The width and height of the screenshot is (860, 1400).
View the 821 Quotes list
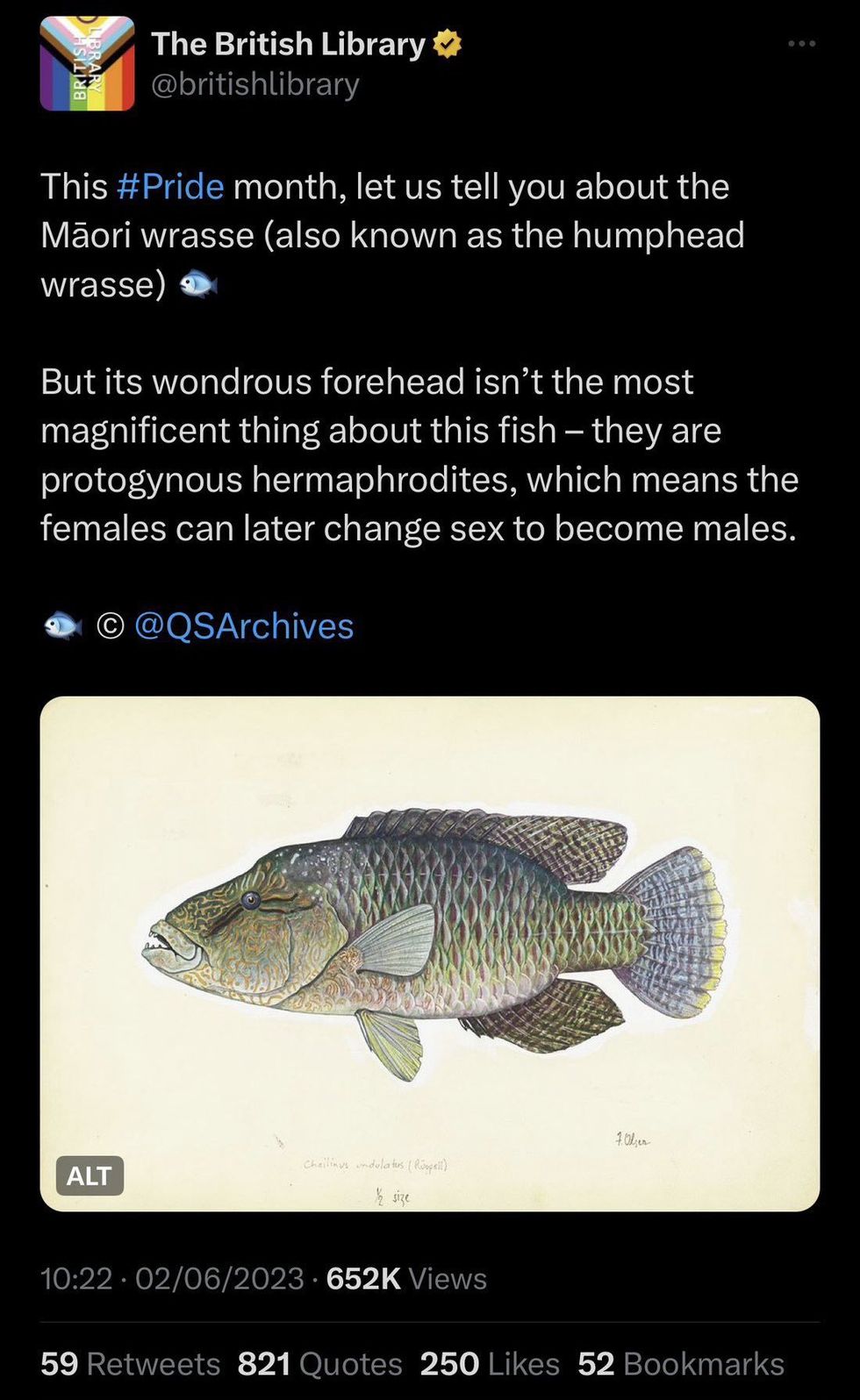point(319,1364)
